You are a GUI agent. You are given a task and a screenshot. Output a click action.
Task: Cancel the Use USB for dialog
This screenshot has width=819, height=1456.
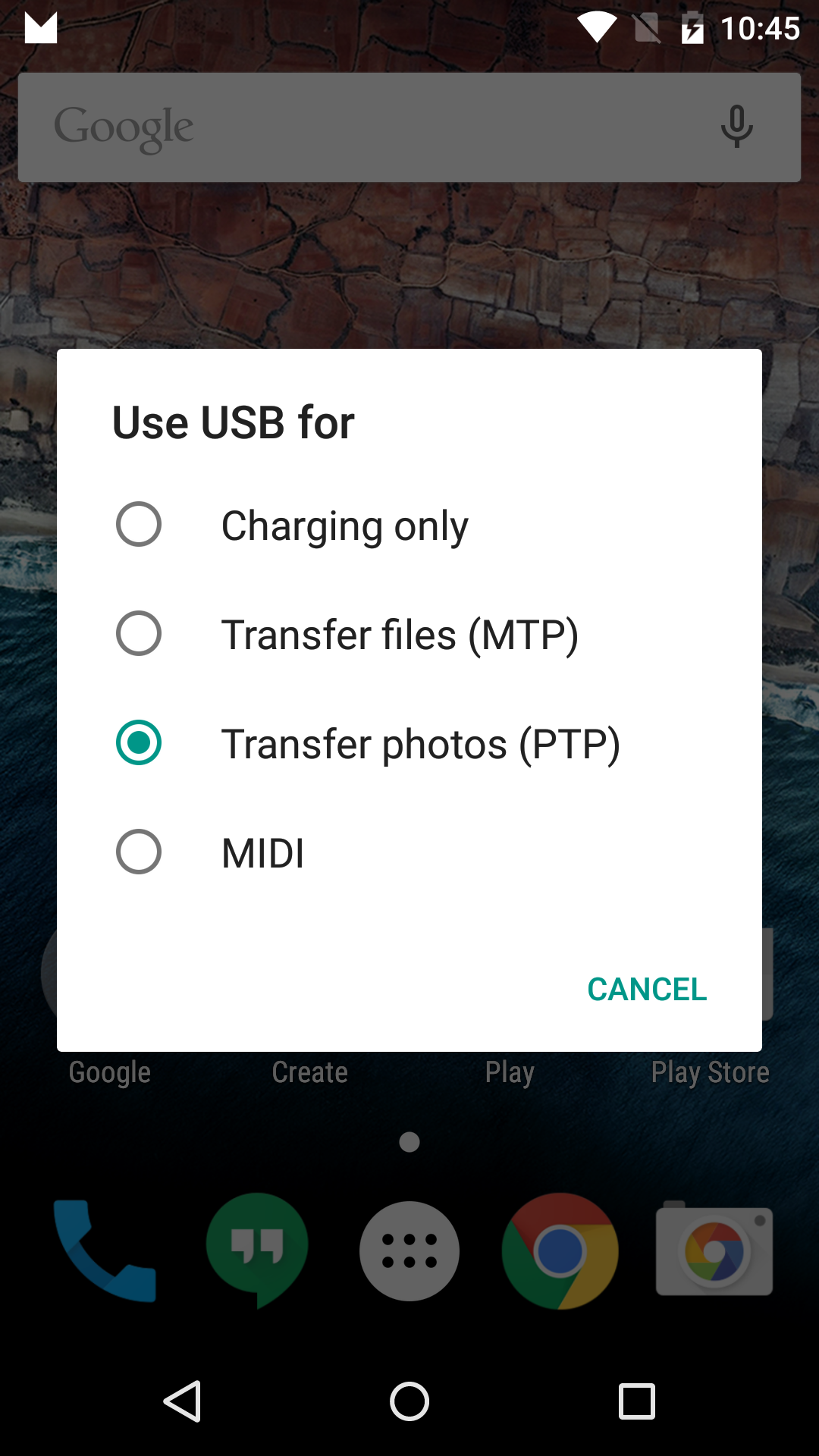[x=647, y=990]
